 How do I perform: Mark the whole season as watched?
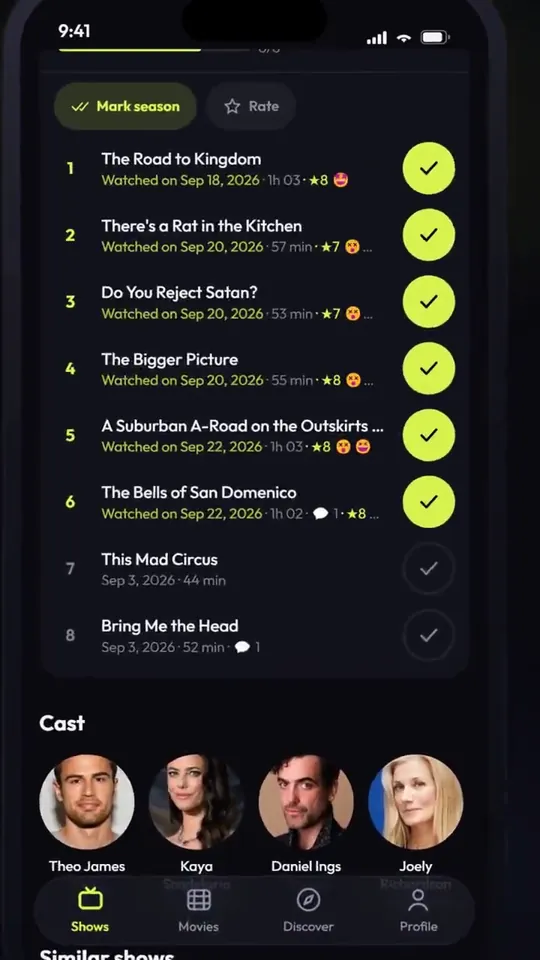tap(126, 107)
